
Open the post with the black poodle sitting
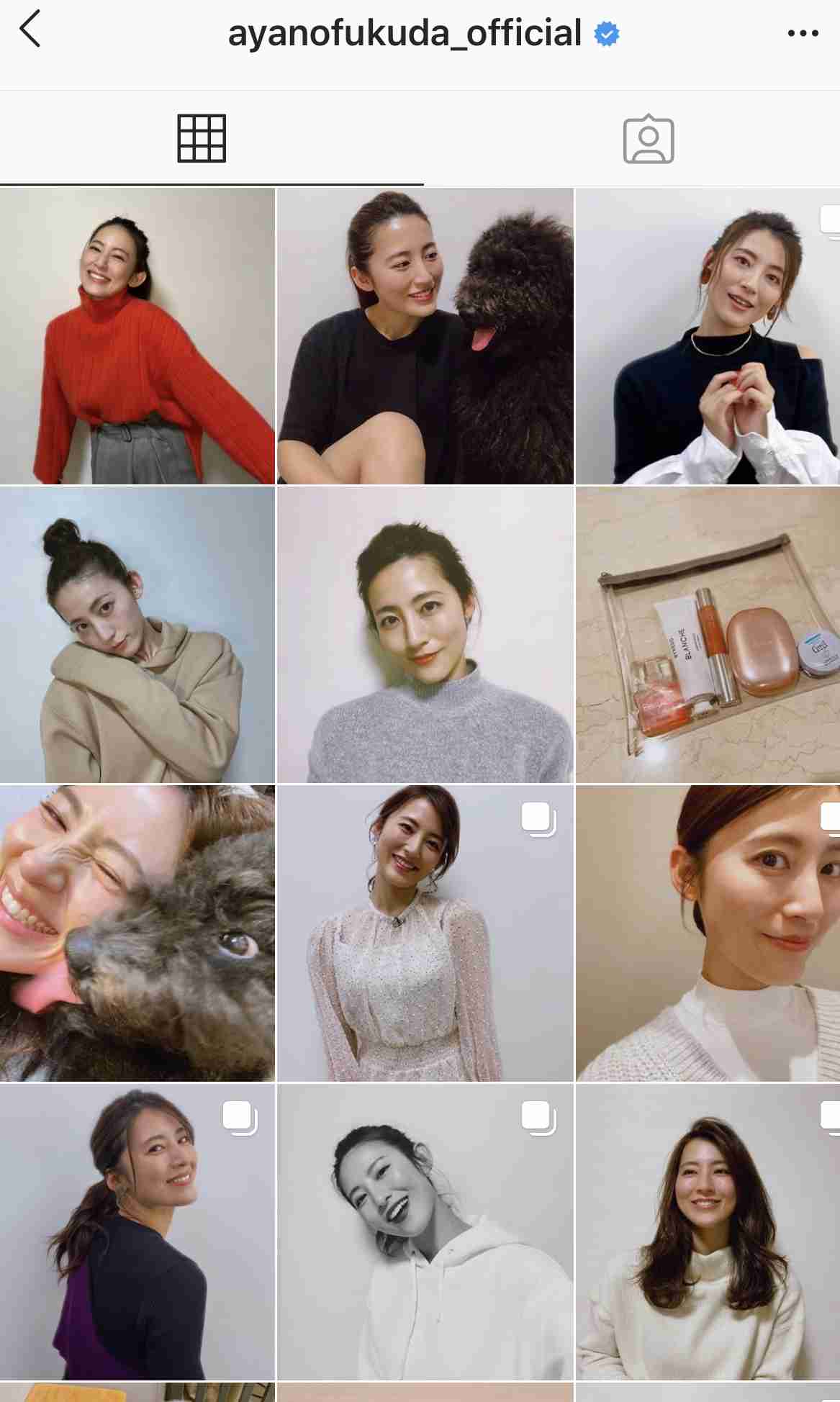point(425,336)
